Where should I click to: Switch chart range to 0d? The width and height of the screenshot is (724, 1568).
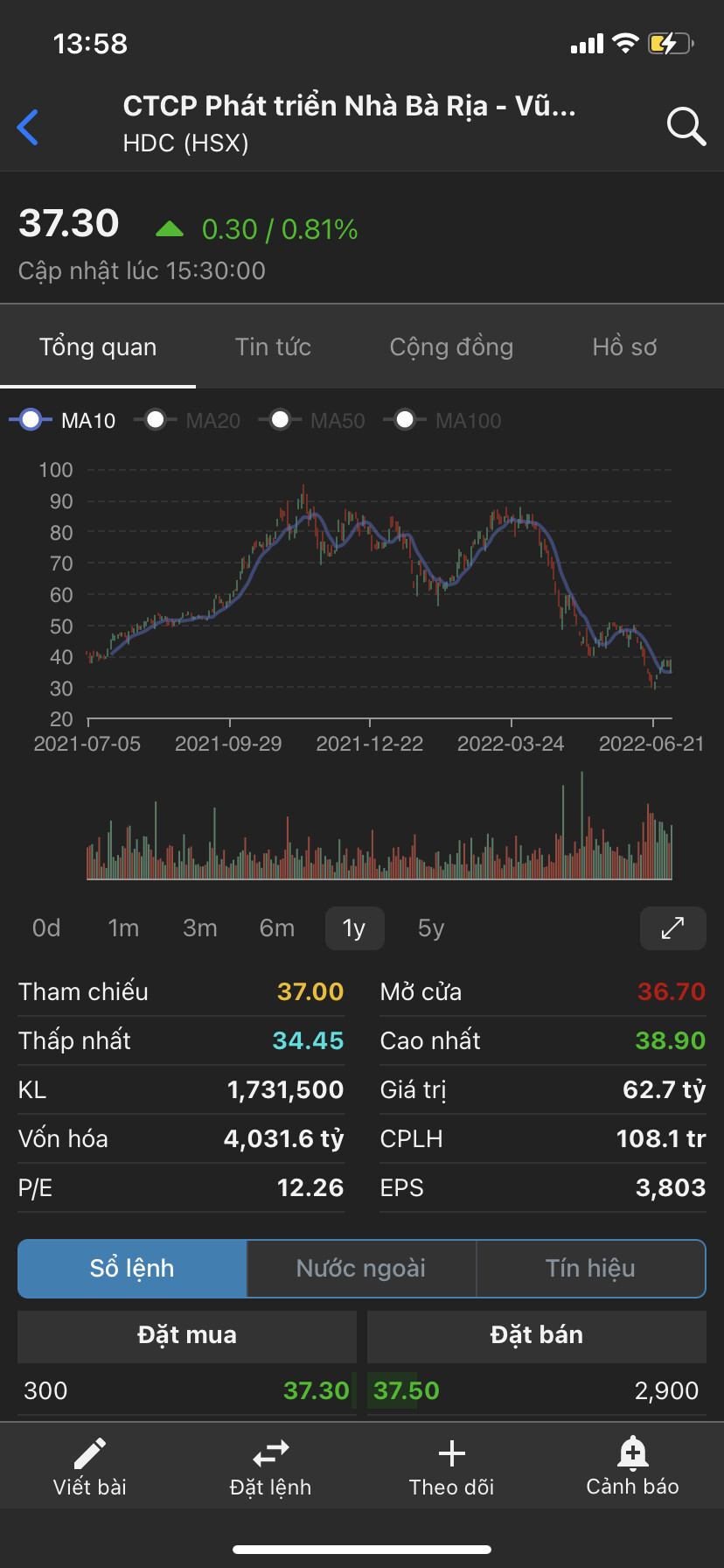pyautogui.click(x=46, y=928)
